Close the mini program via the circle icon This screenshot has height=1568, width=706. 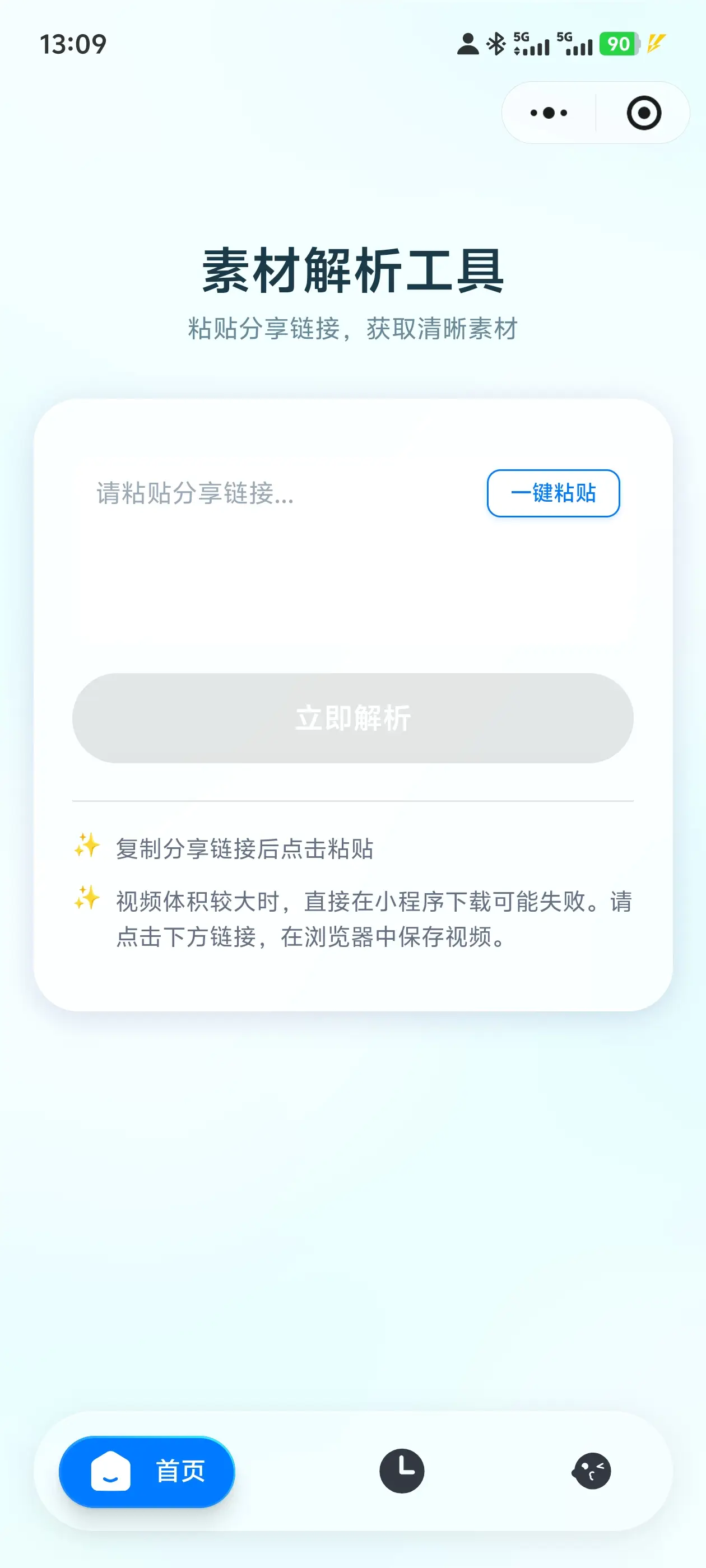click(x=643, y=113)
